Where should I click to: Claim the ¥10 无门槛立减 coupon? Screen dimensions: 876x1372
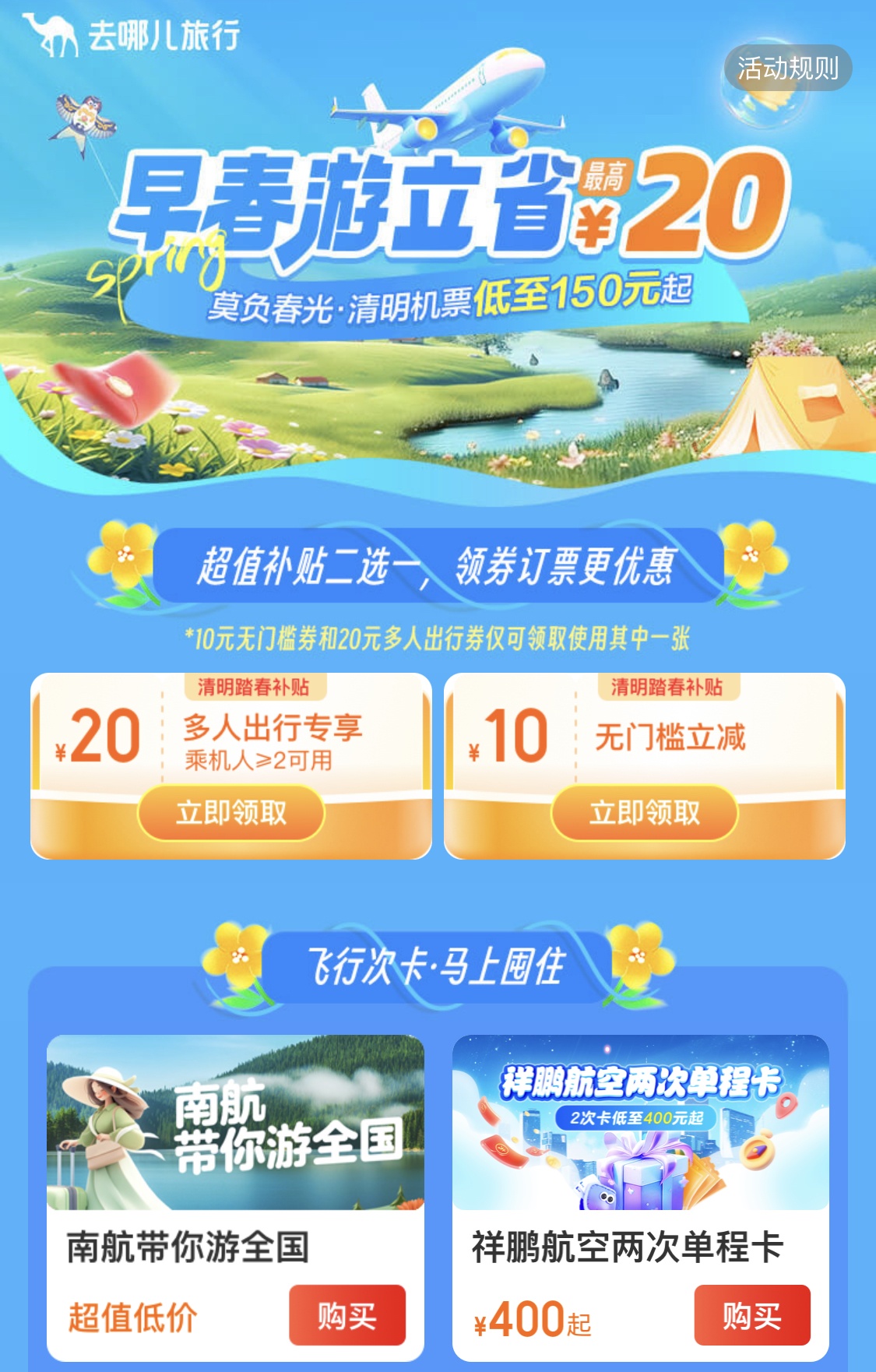644,813
